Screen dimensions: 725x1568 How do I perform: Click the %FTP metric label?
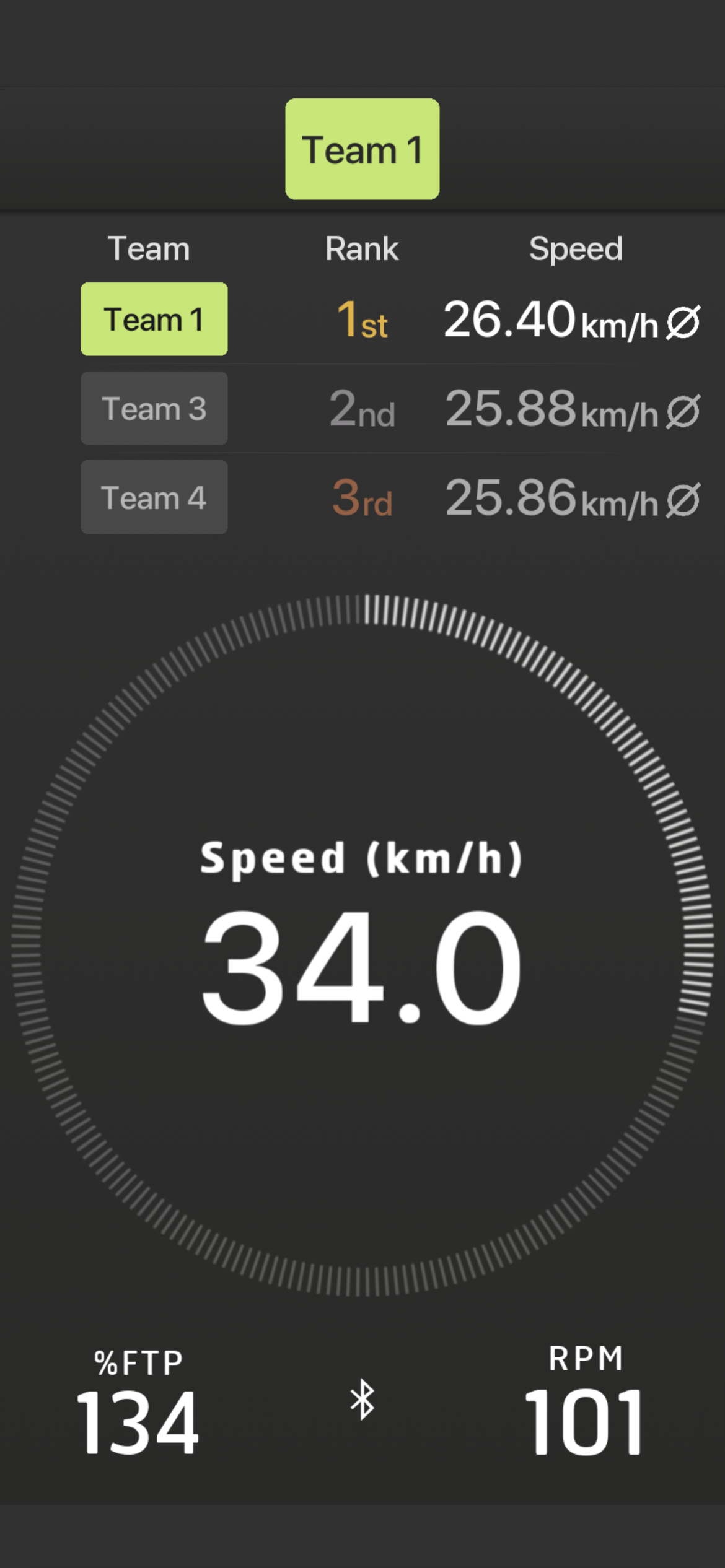(138, 1362)
